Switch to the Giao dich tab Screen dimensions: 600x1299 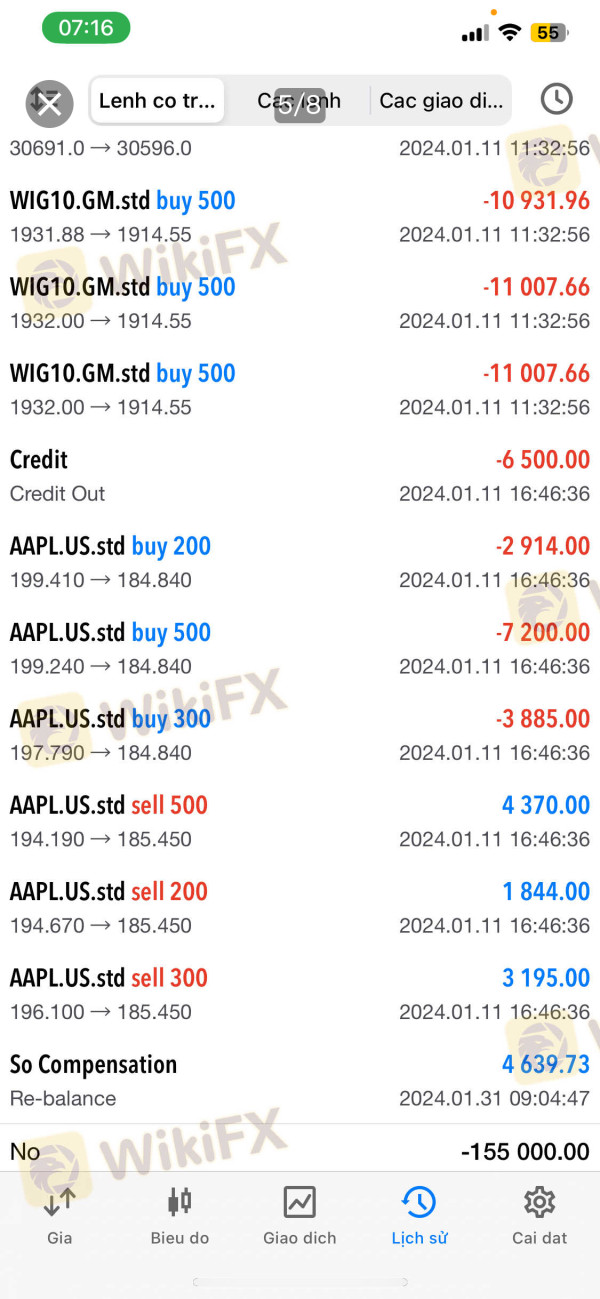pyautogui.click(x=300, y=1215)
